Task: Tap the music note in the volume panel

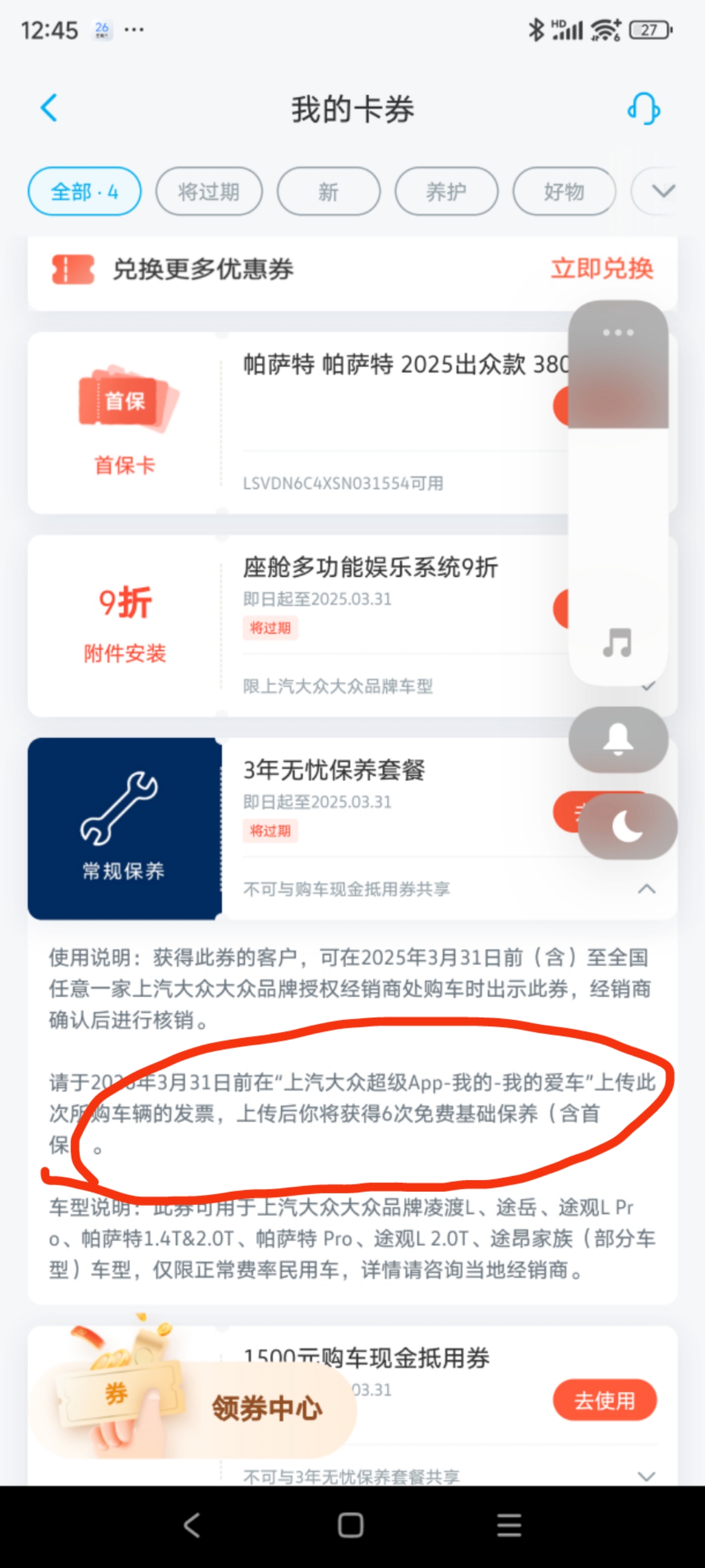Action: [x=617, y=643]
